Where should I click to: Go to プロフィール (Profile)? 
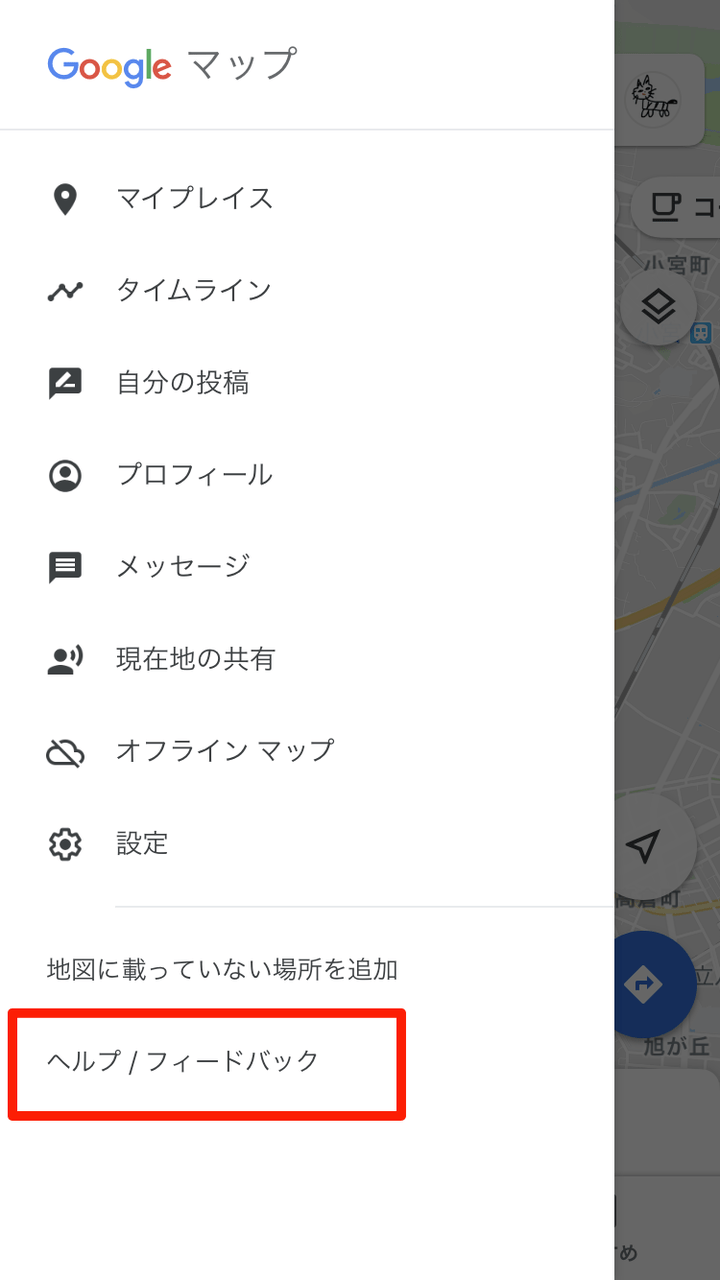tap(194, 474)
